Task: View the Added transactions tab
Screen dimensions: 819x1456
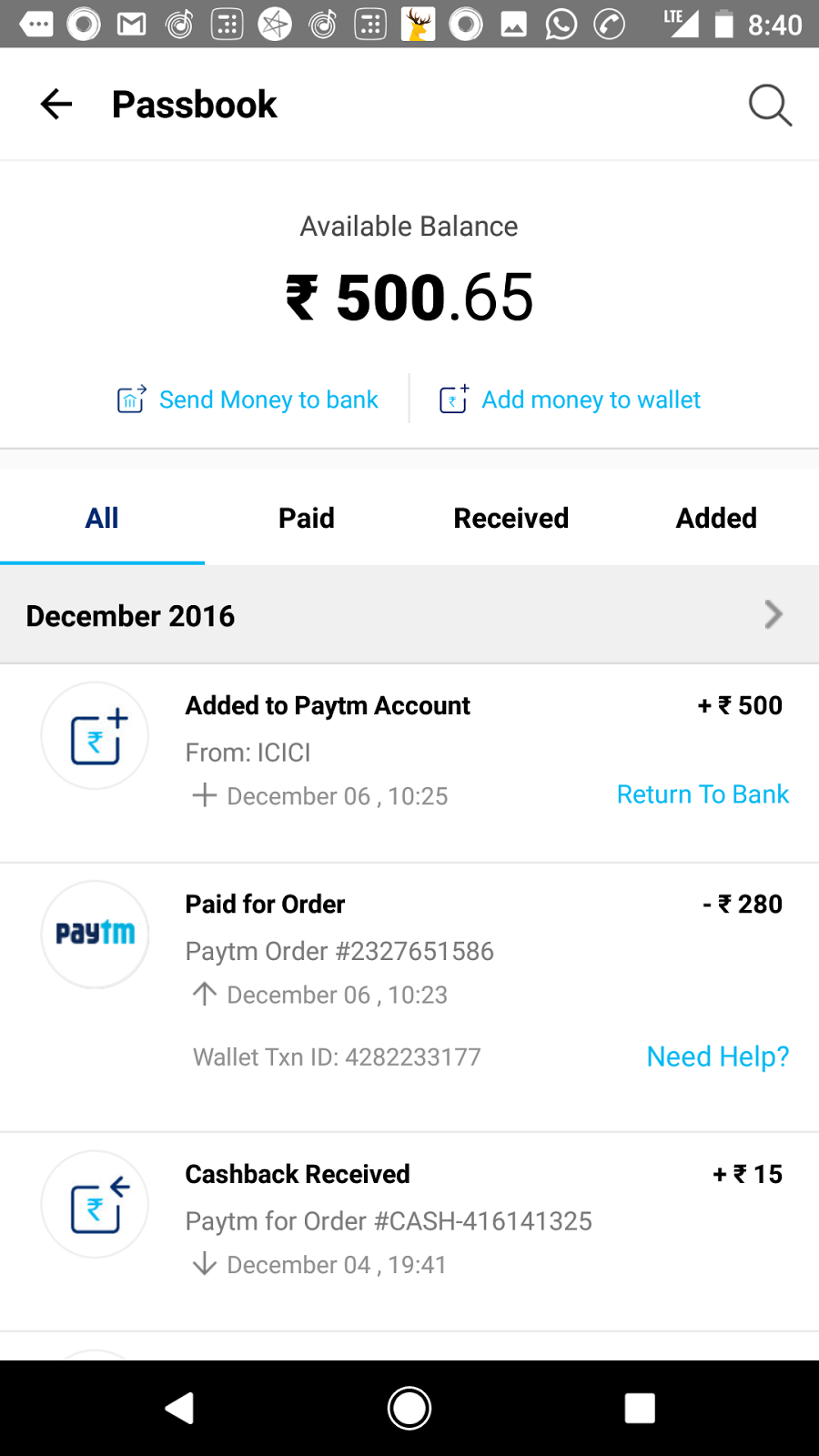Action: [716, 518]
